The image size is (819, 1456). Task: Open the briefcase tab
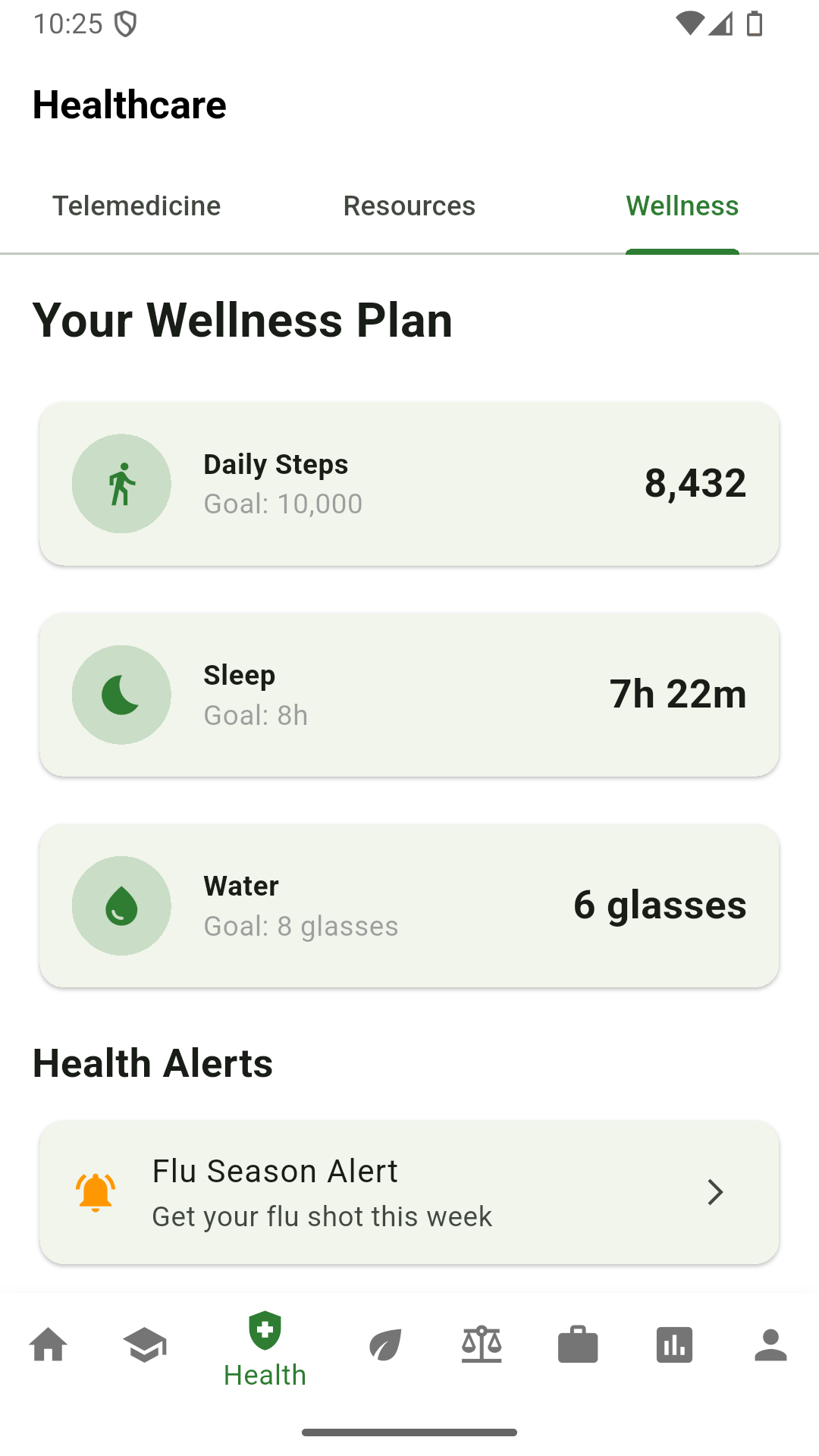[x=578, y=1346]
